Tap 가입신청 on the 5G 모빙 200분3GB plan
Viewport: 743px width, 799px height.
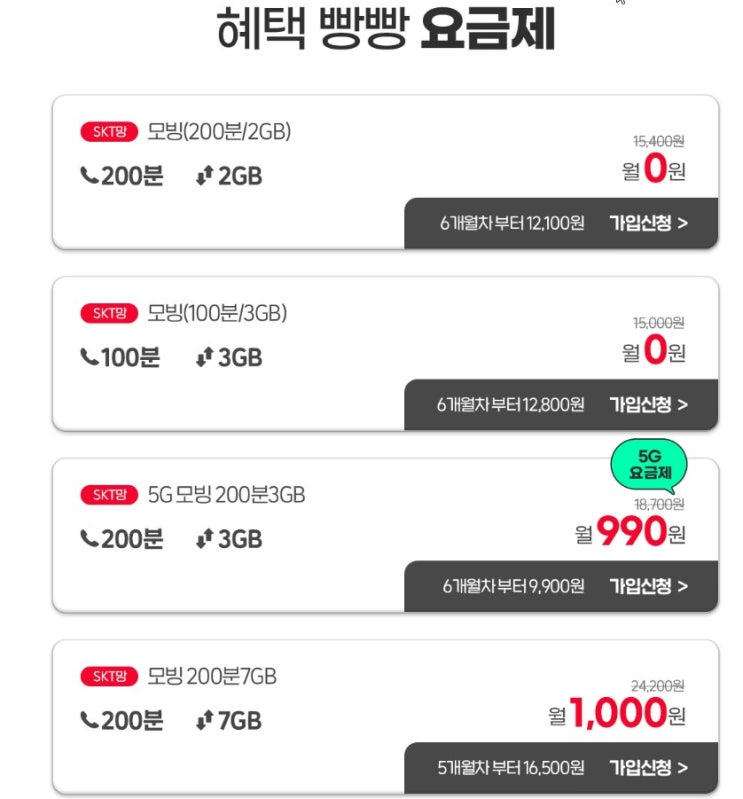tap(648, 586)
